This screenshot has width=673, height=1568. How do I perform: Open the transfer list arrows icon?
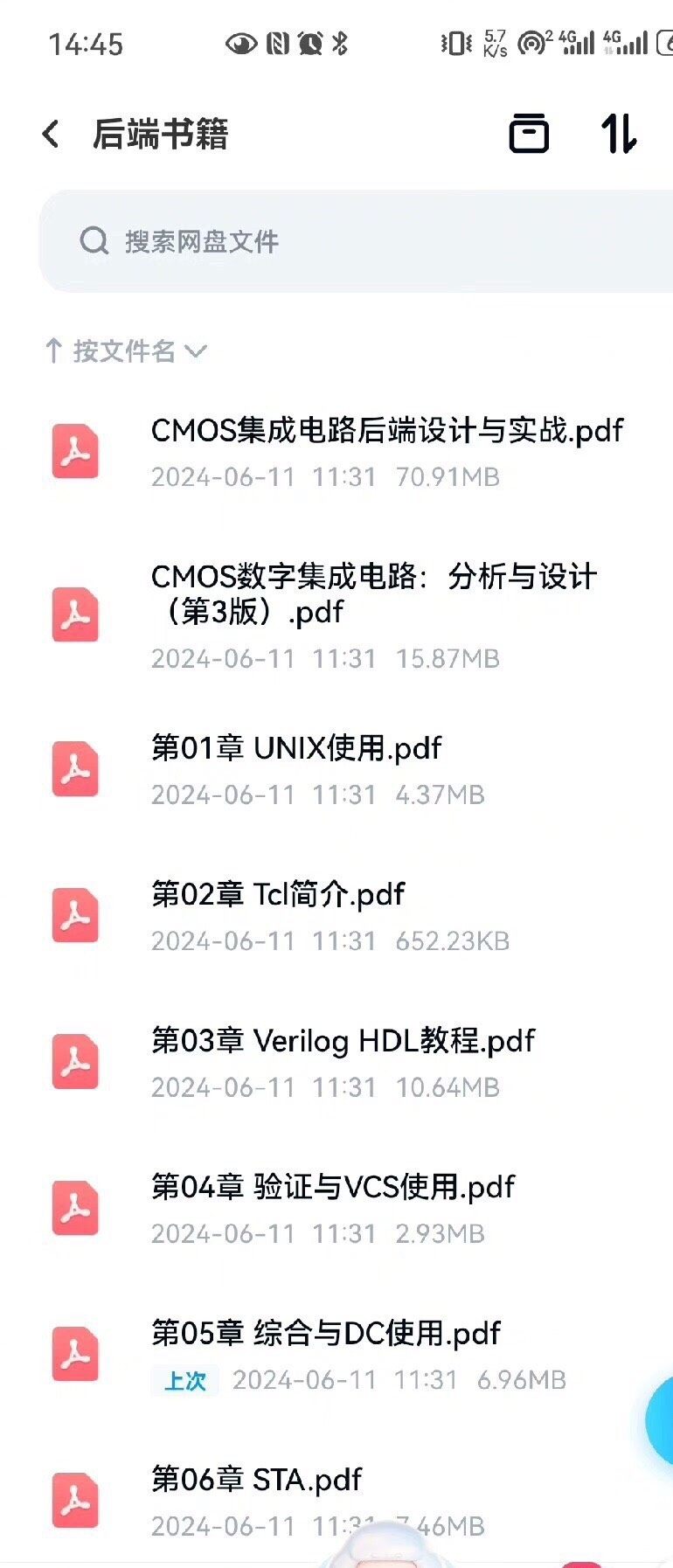click(x=619, y=134)
